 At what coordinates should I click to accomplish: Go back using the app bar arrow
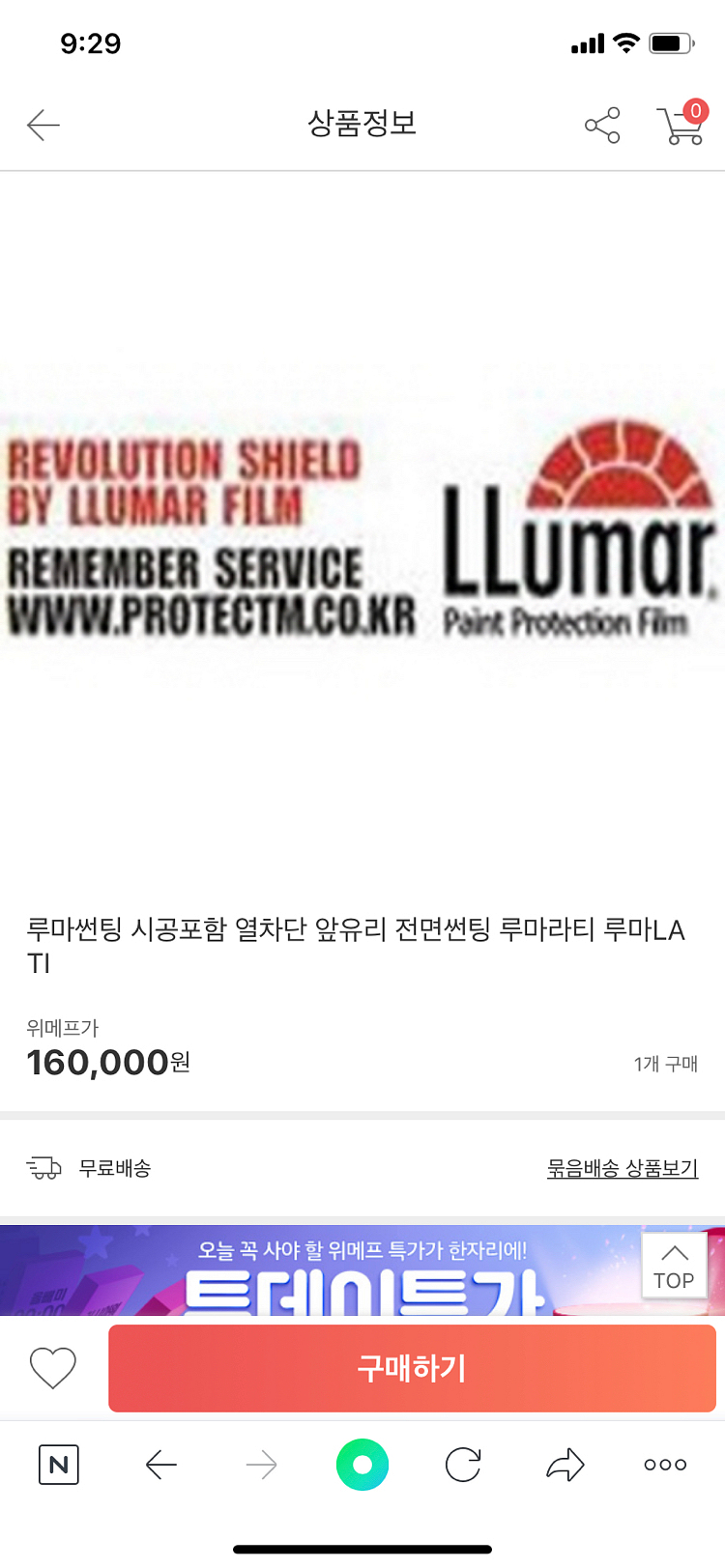click(43, 125)
